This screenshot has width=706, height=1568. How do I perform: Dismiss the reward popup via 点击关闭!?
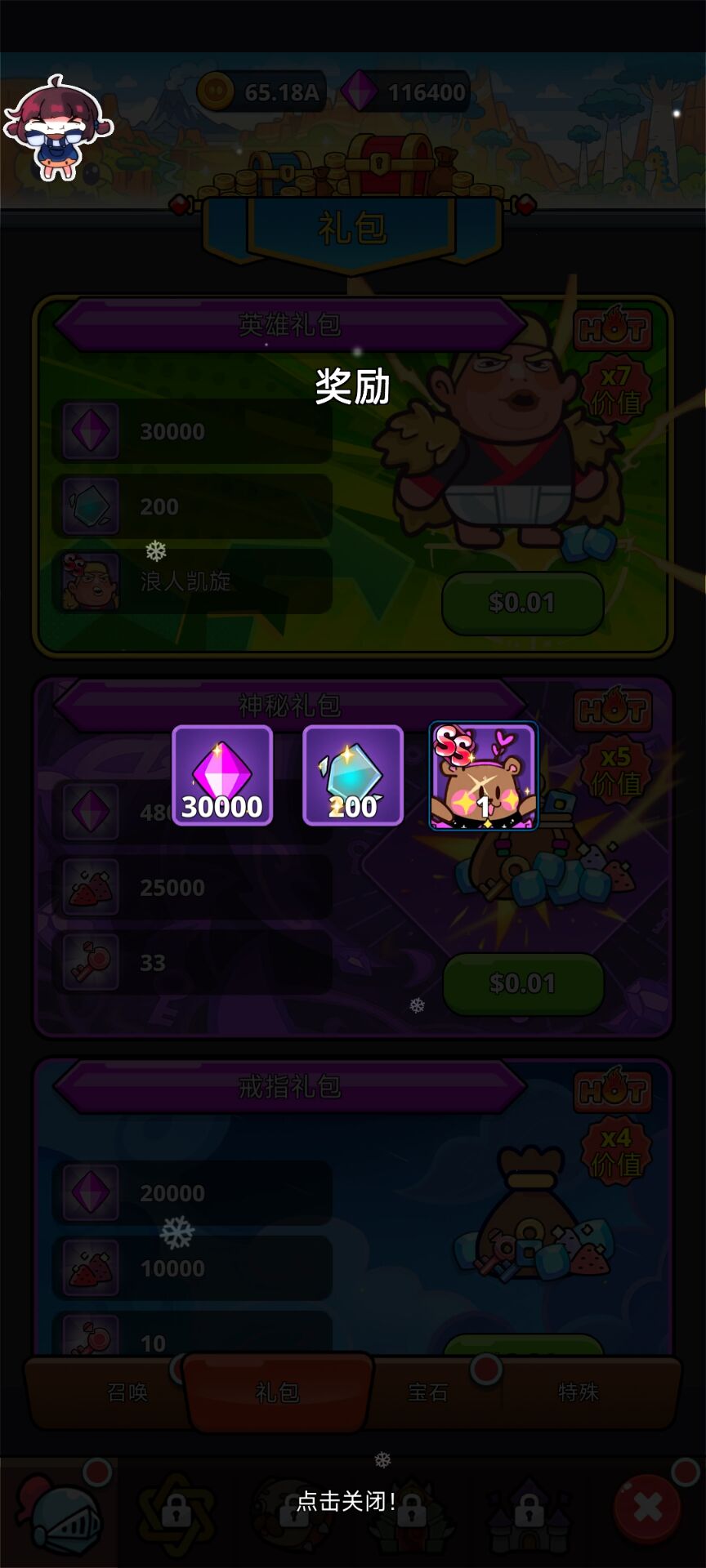346,1501
